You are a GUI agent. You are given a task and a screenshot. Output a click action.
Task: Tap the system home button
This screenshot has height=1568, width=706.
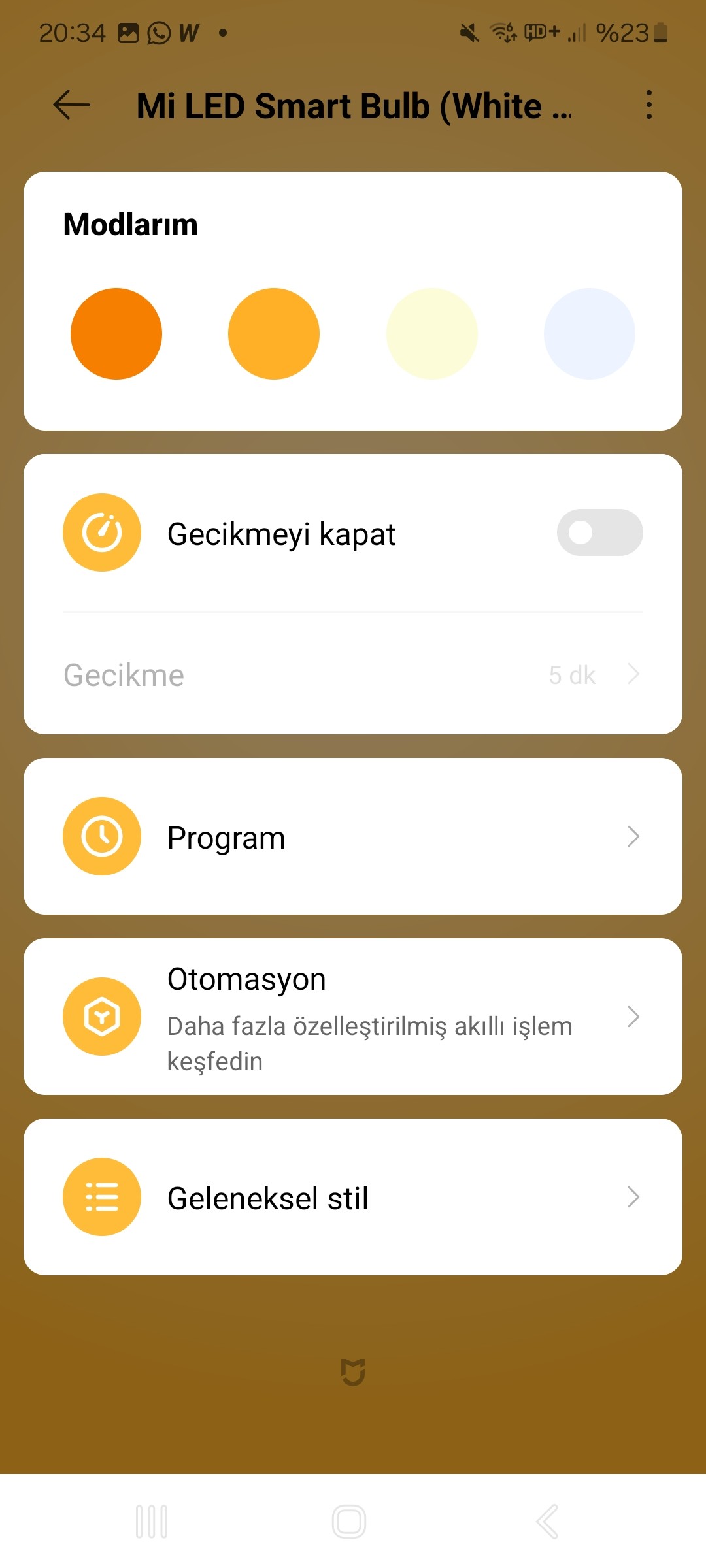(349, 1522)
